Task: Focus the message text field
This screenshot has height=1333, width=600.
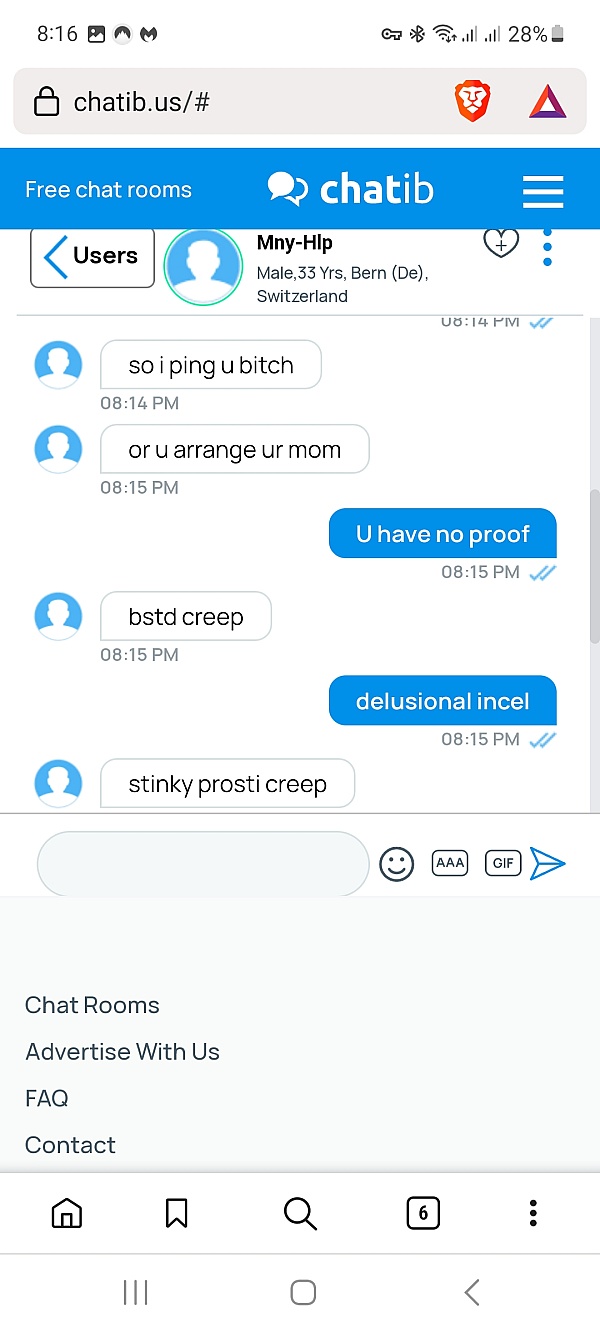Action: click(x=203, y=863)
